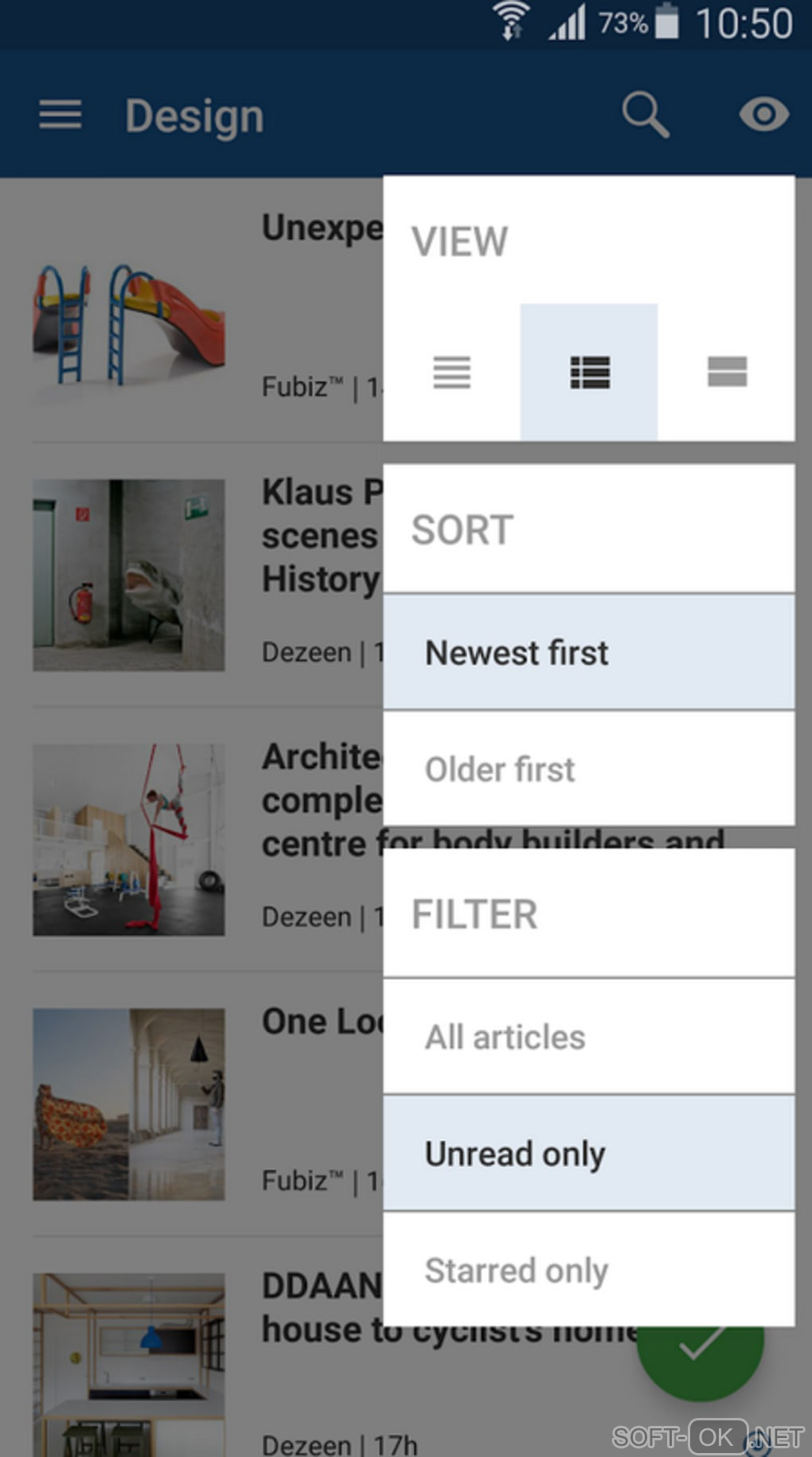
Task: Filter to Starred only
Action: coord(588,1270)
